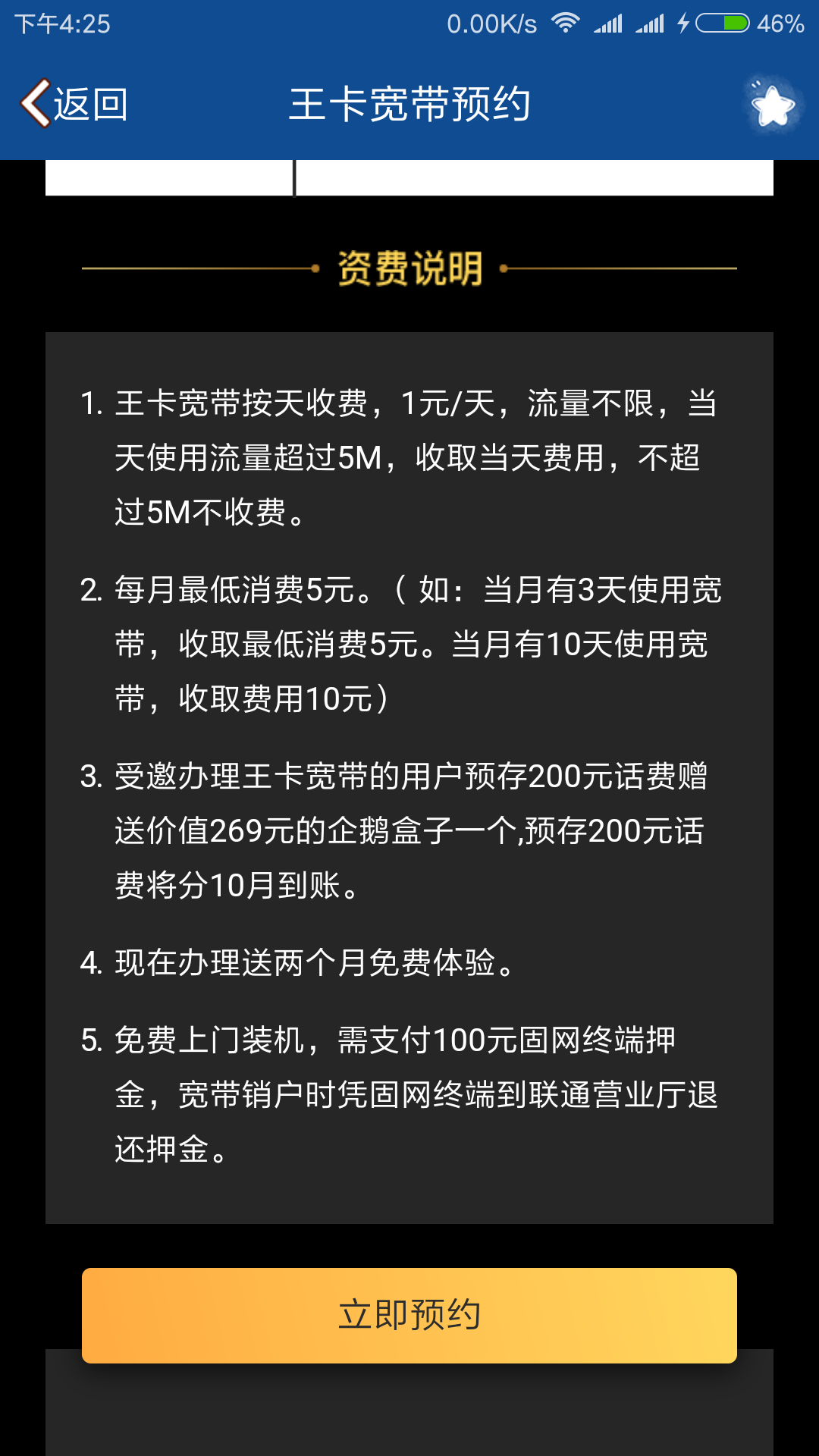Screen dimensions: 819x1456
Task: Tap the 返回 back button
Action: [x=74, y=104]
